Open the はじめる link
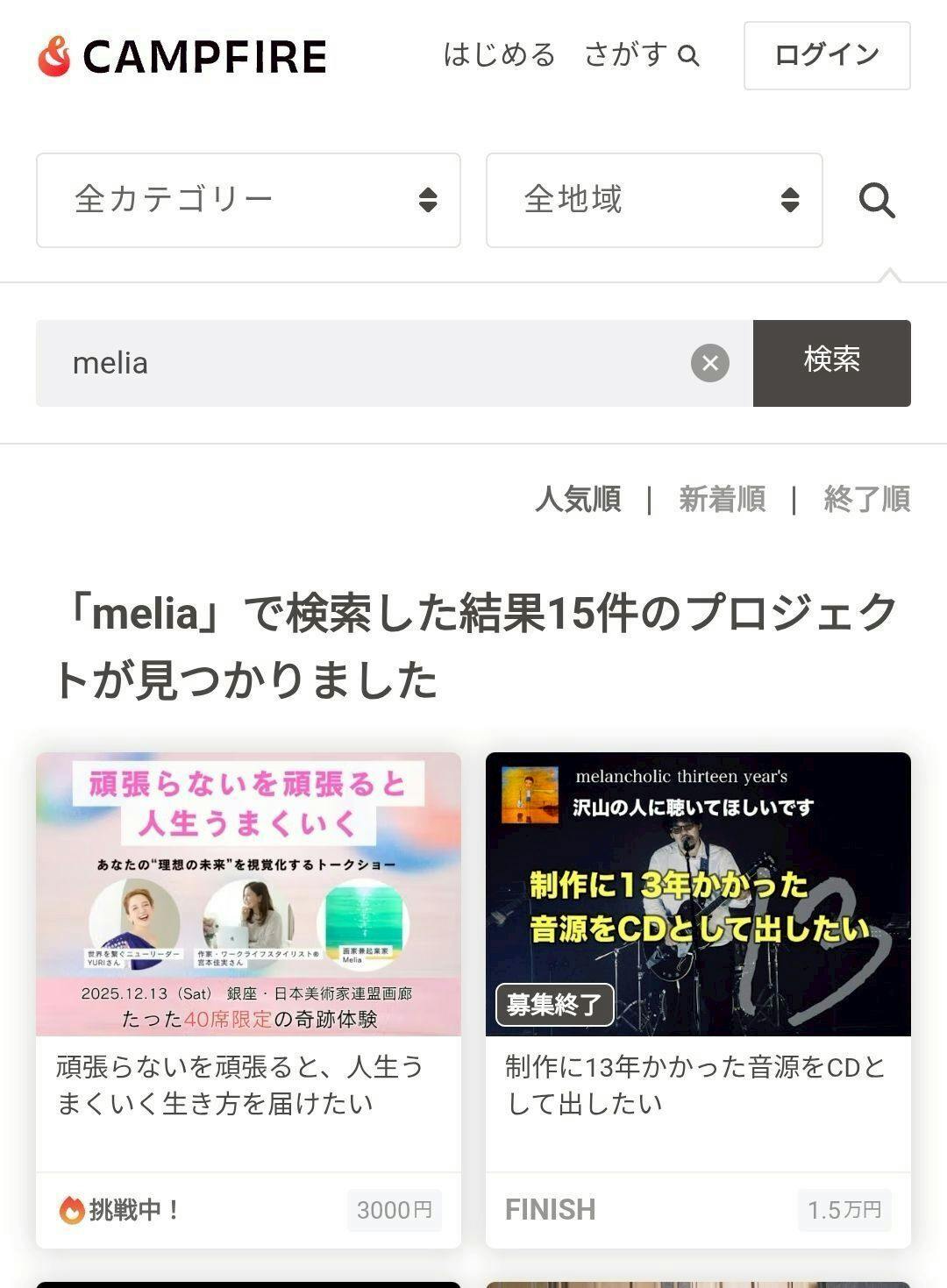947x1288 pixels. point(499,55)
